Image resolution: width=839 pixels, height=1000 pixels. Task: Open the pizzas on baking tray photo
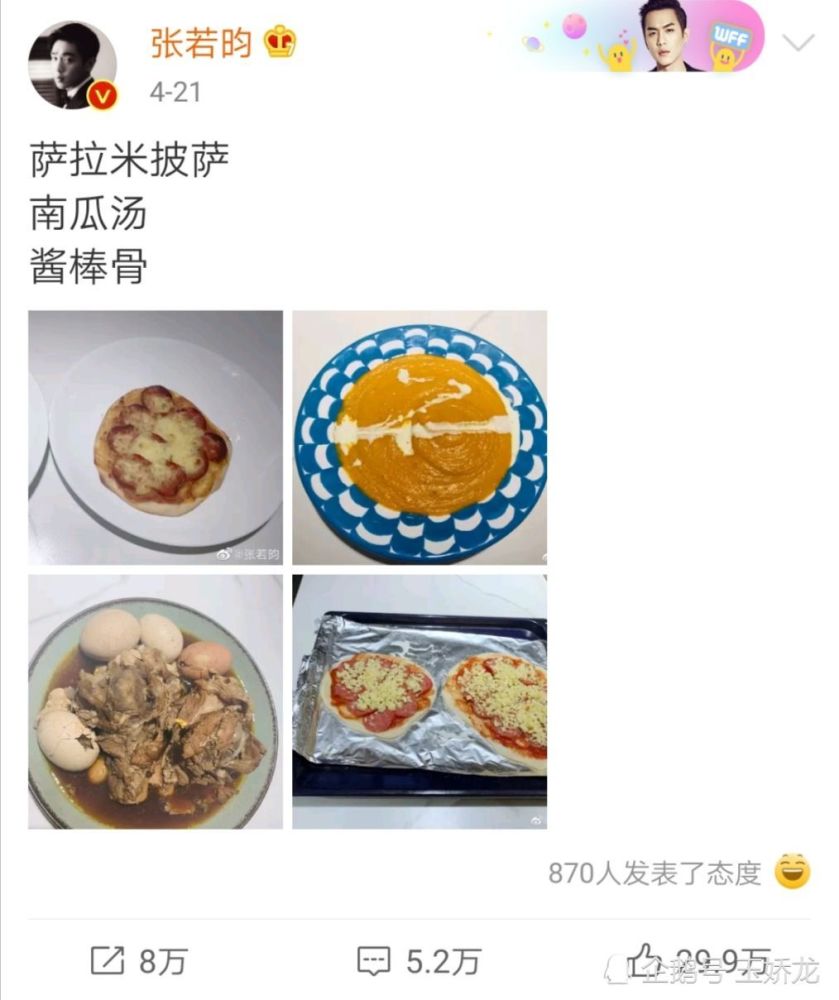(x=420, y=702)
